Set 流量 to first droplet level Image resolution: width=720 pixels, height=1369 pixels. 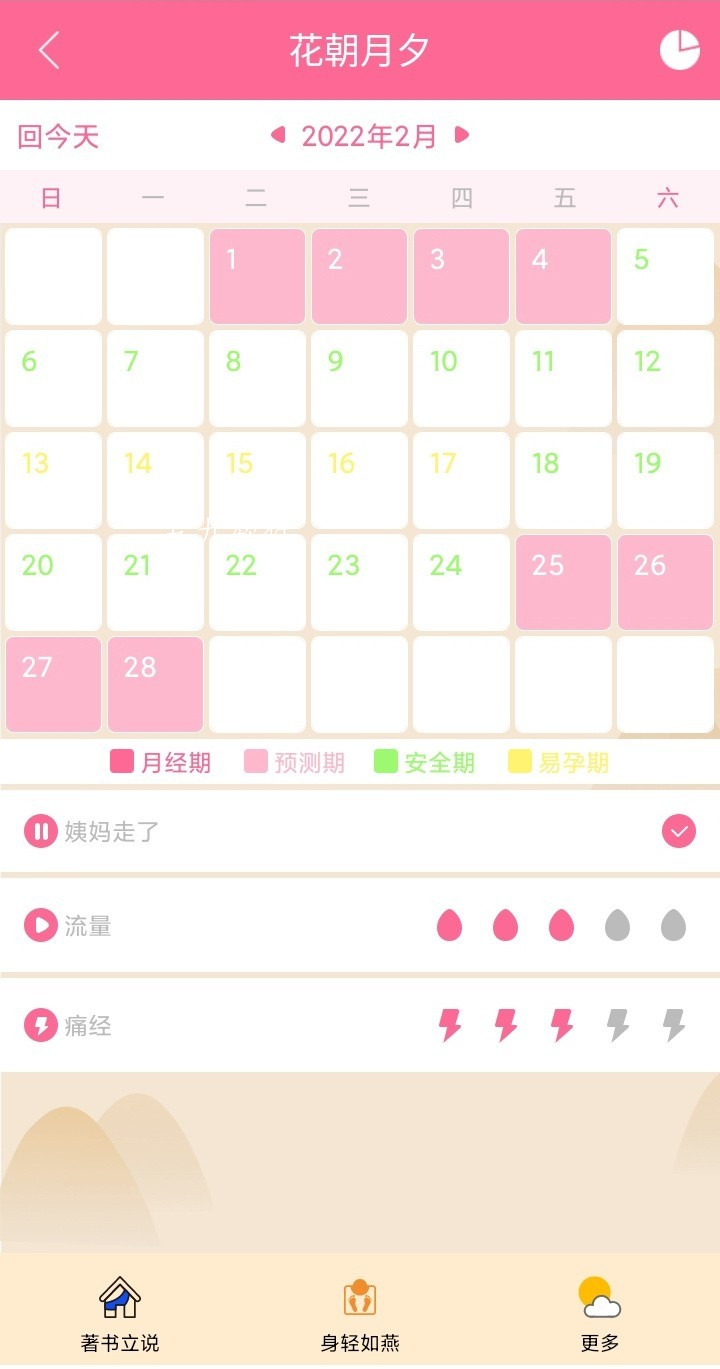click(450, 926)
